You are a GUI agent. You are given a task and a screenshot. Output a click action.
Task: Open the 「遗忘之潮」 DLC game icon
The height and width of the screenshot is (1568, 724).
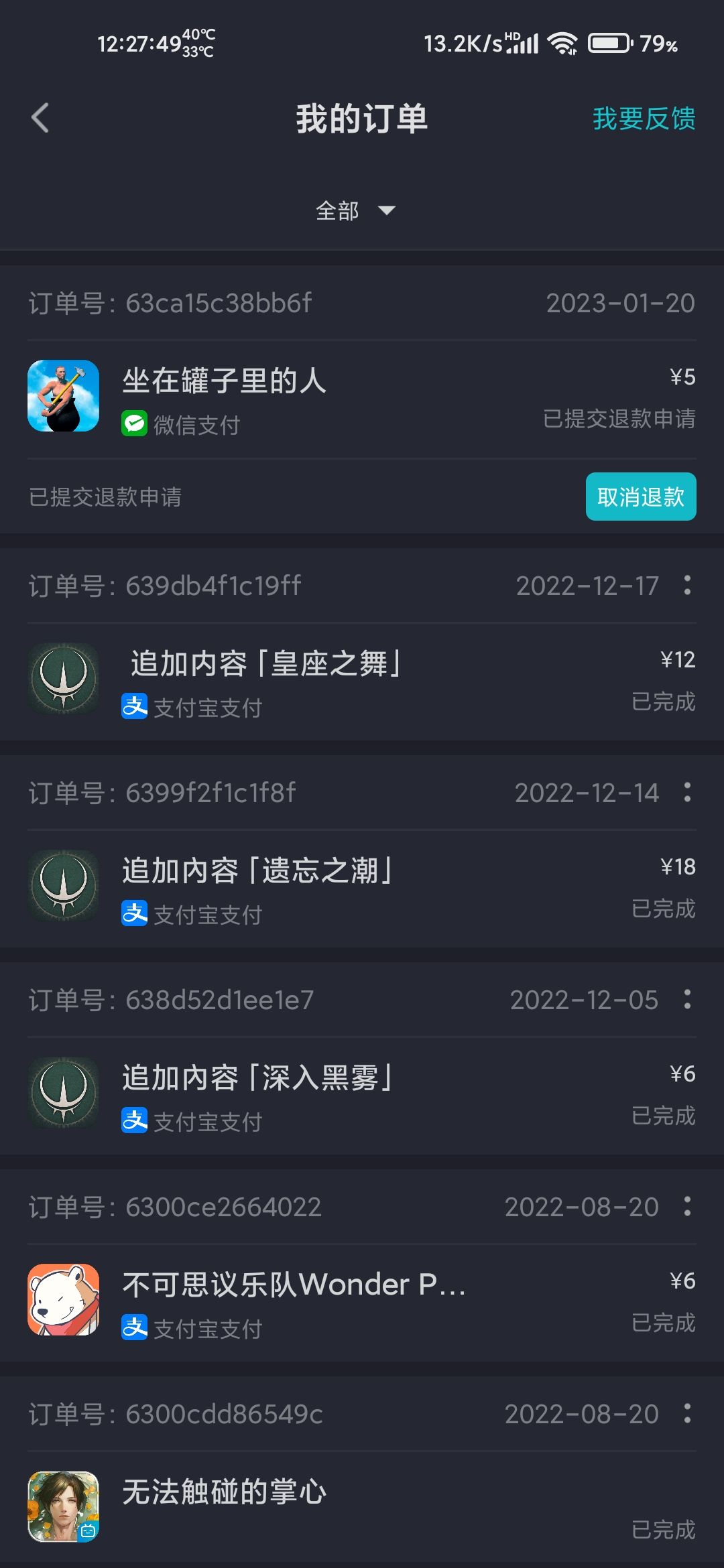point(64,885)
